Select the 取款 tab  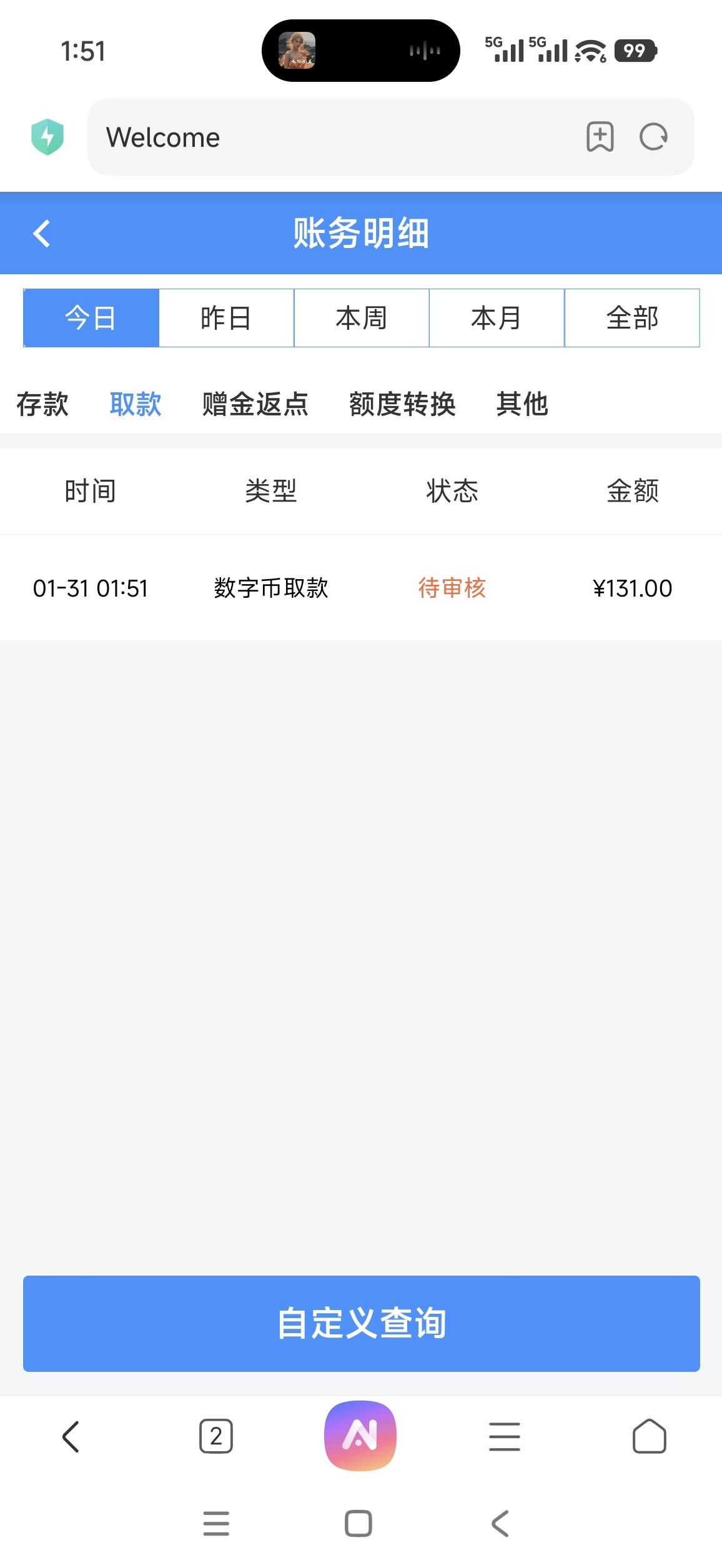tap(136, 404)
